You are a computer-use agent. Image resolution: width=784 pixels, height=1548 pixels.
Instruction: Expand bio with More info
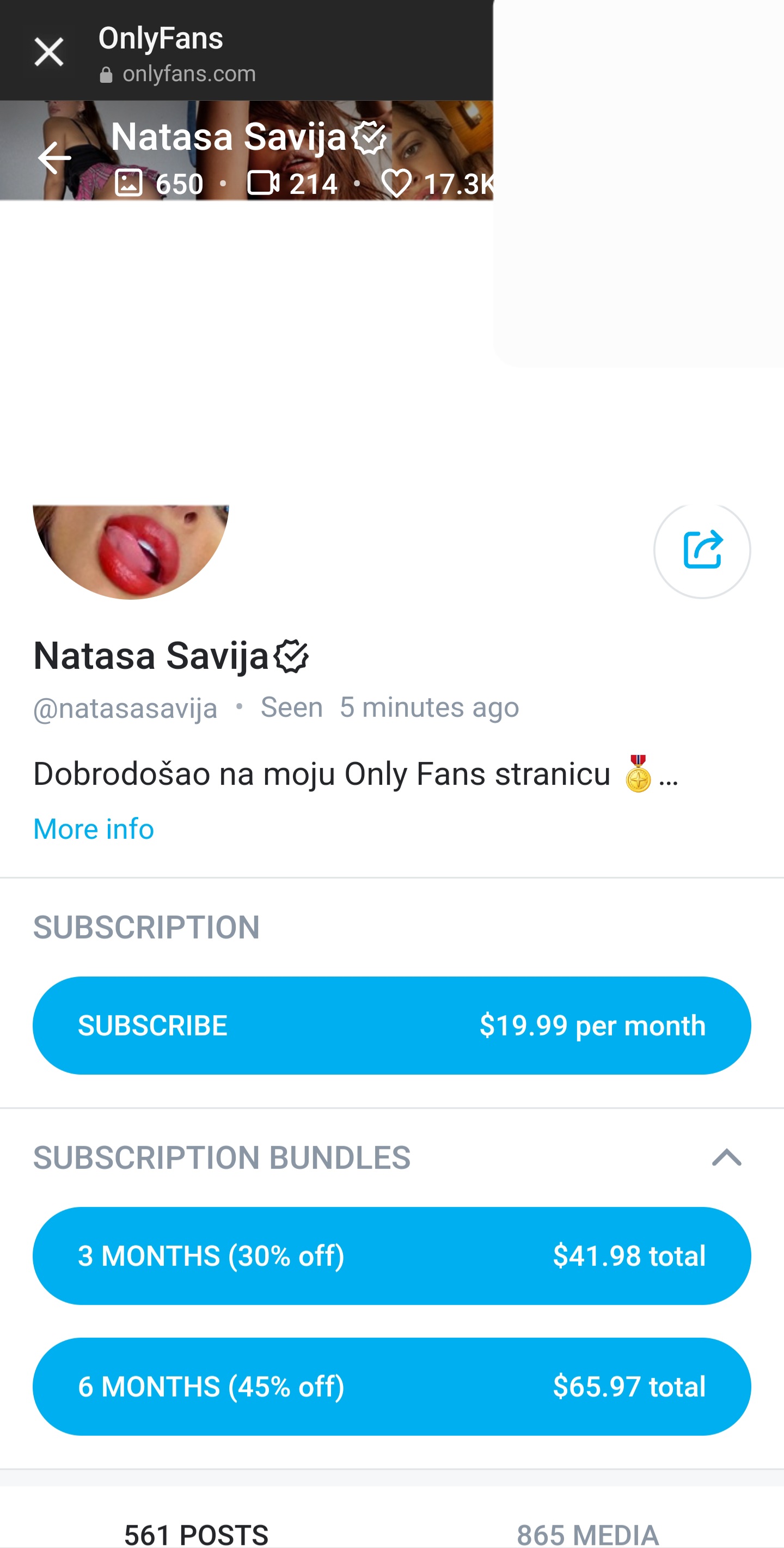pos(94,828)
